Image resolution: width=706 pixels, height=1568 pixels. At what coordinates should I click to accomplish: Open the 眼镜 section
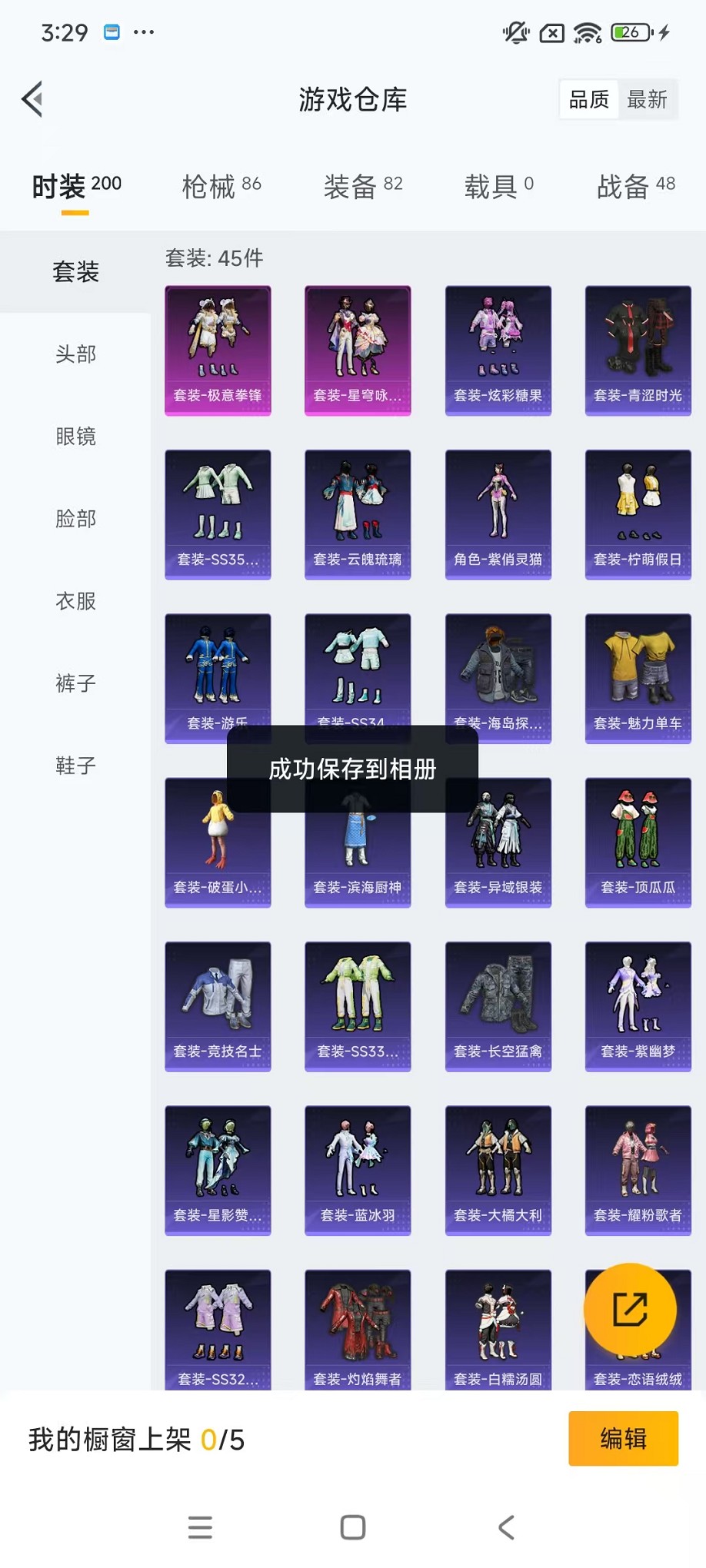pos(75,437)
